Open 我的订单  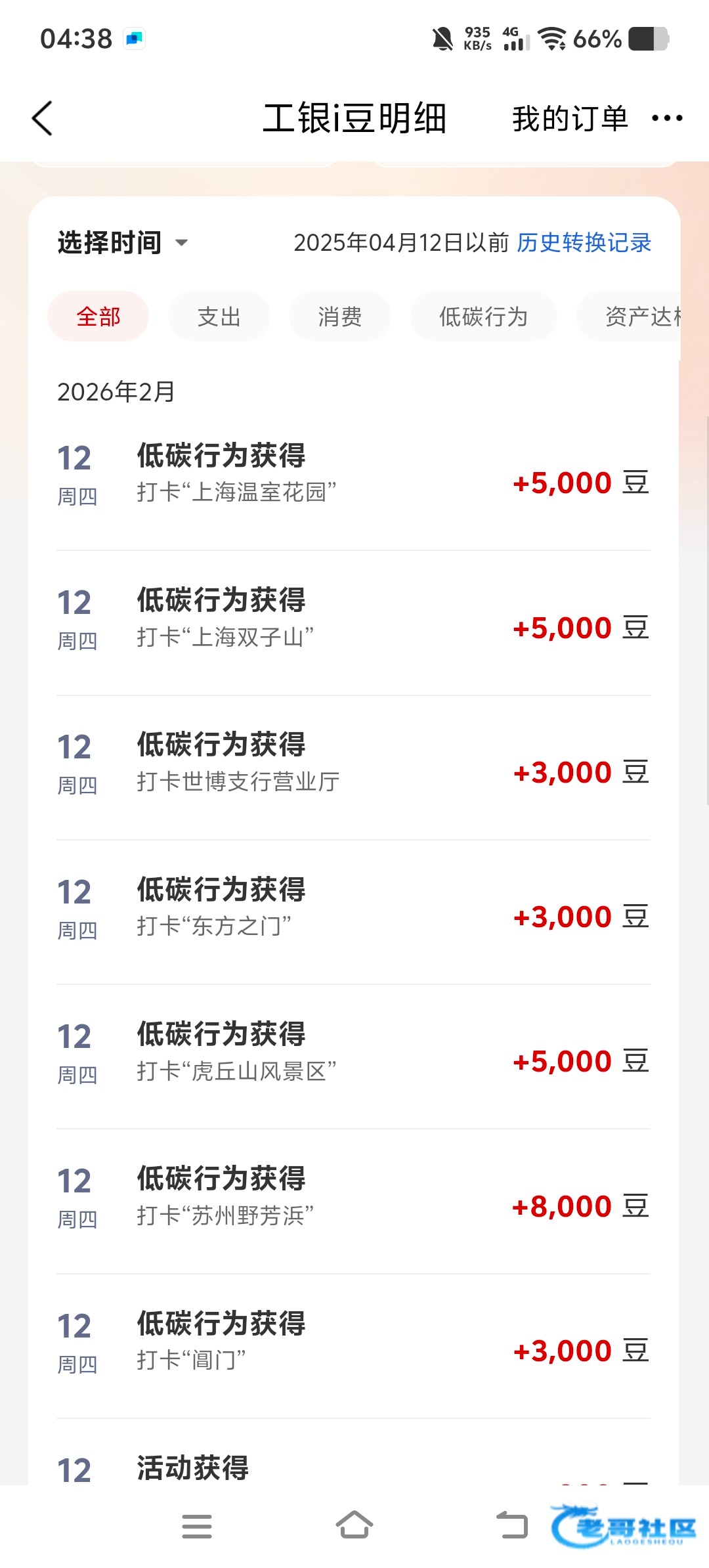570,119
